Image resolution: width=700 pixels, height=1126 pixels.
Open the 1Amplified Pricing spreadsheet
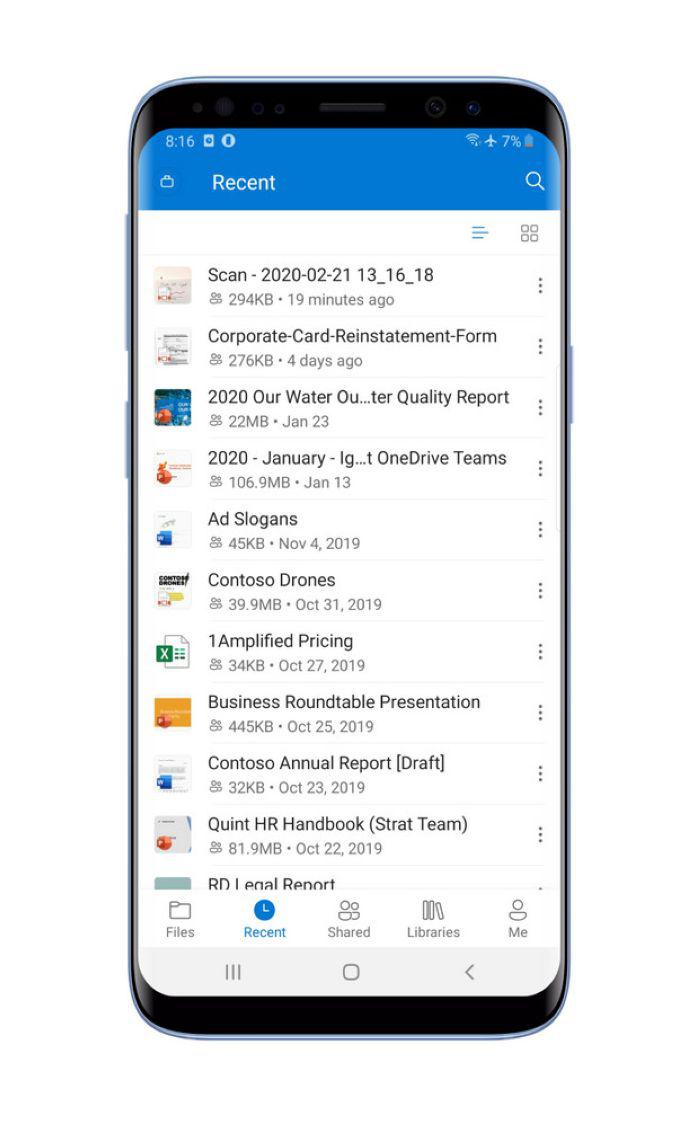click(280, 652)
